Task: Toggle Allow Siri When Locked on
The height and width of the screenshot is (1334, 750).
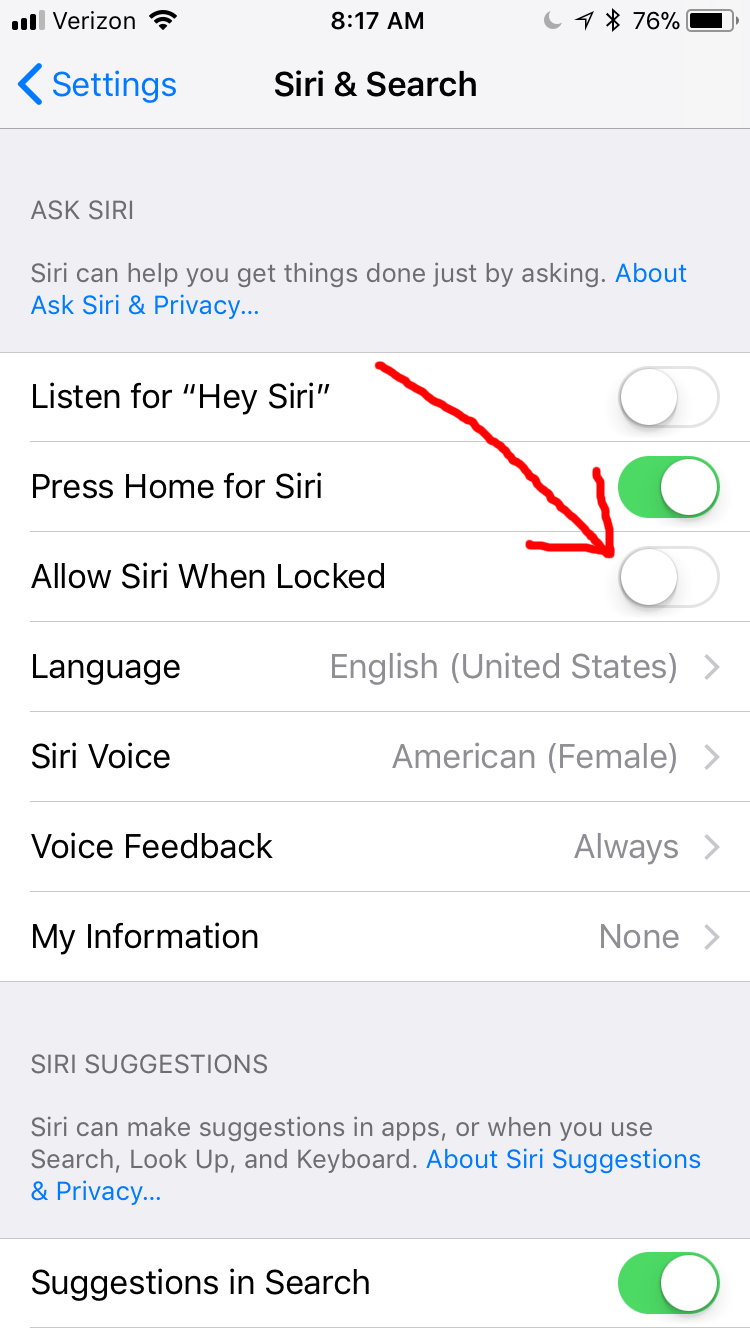Action: (668, 577)
